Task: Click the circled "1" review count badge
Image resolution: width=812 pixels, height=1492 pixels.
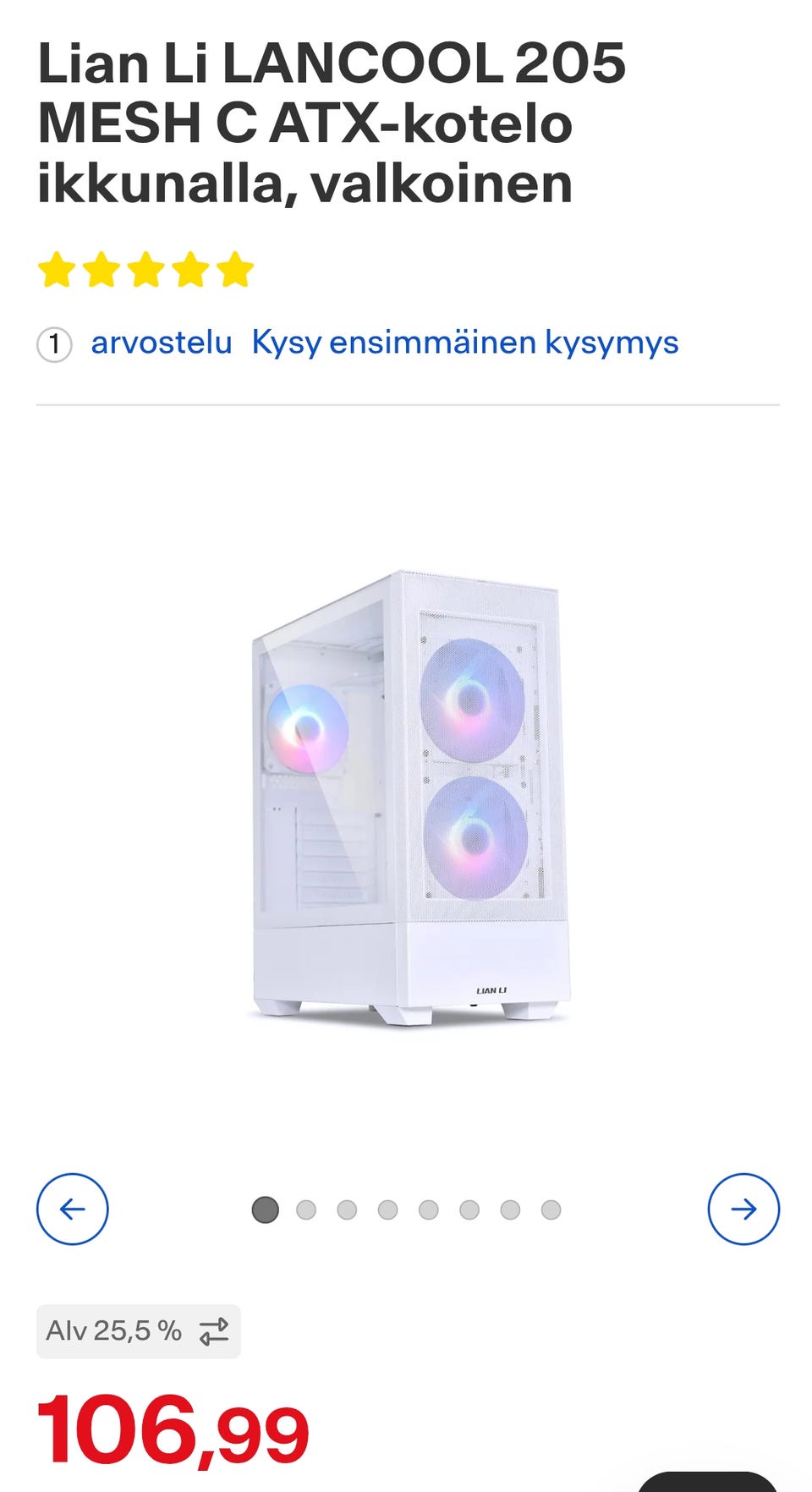Action: [56, 343]
